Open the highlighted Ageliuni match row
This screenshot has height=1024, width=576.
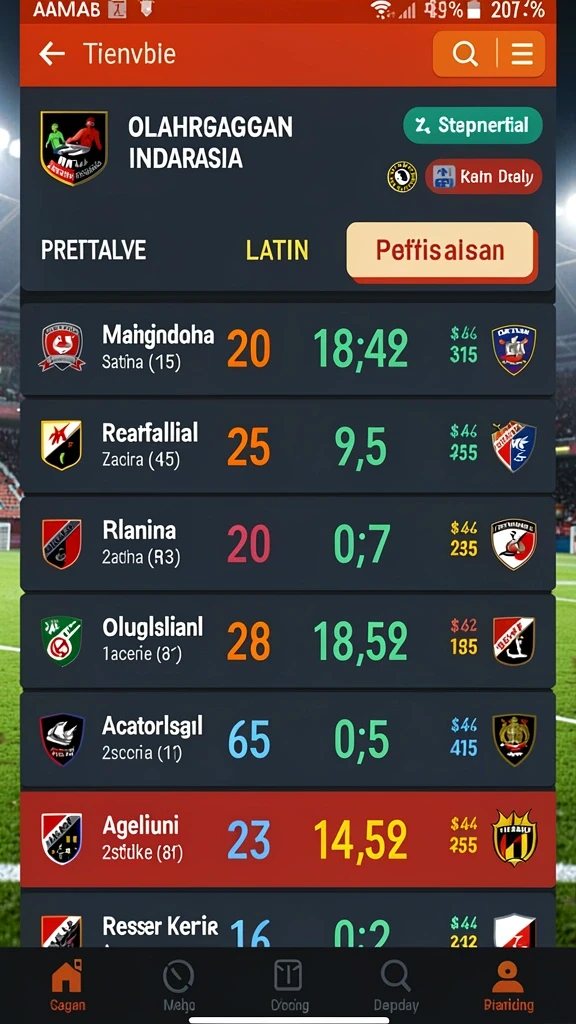[x=288, y=839]
